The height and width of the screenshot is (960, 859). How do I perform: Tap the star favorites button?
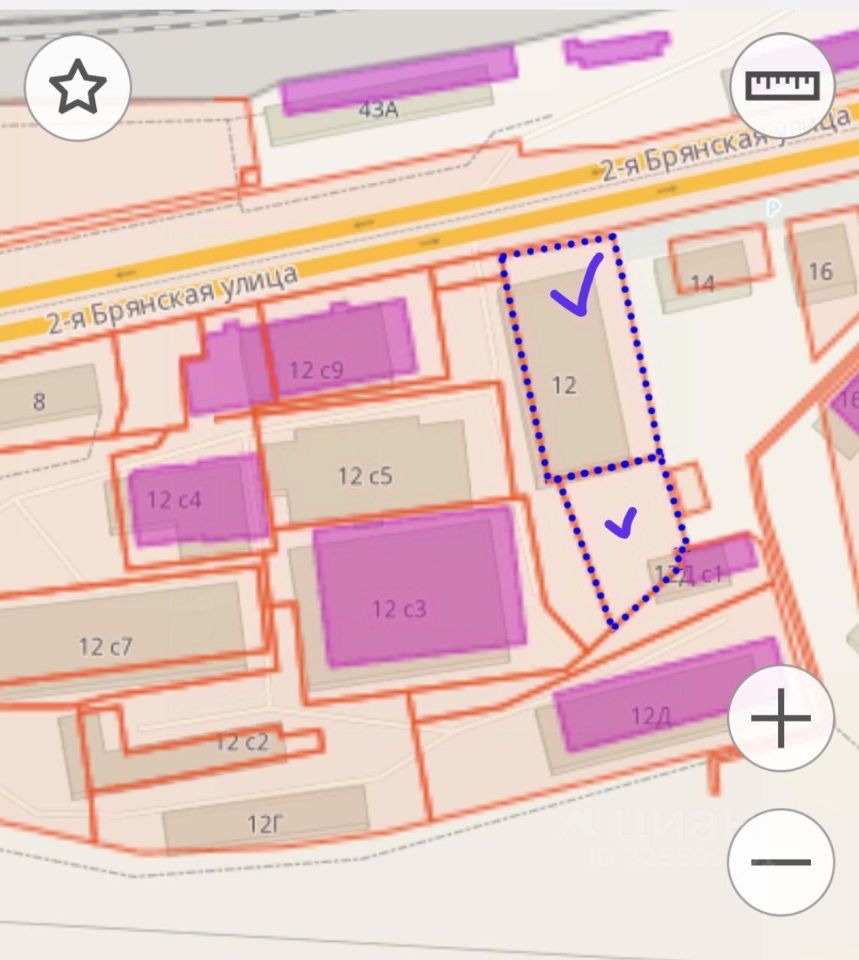(x=77, y=89)
